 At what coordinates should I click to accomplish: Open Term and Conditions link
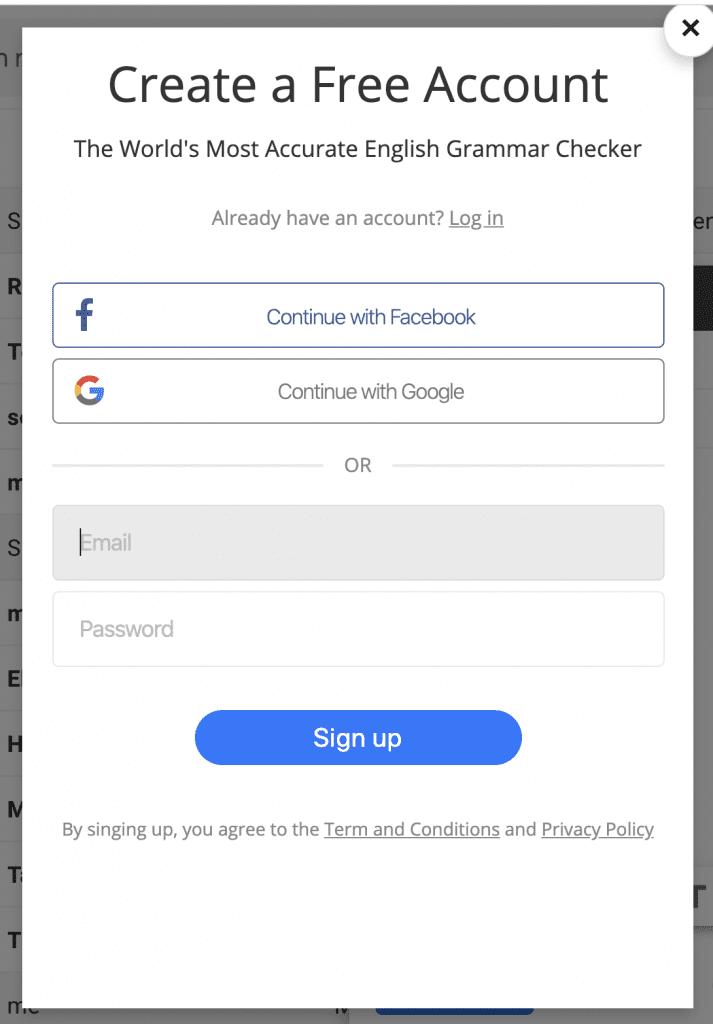pos(411,829)
